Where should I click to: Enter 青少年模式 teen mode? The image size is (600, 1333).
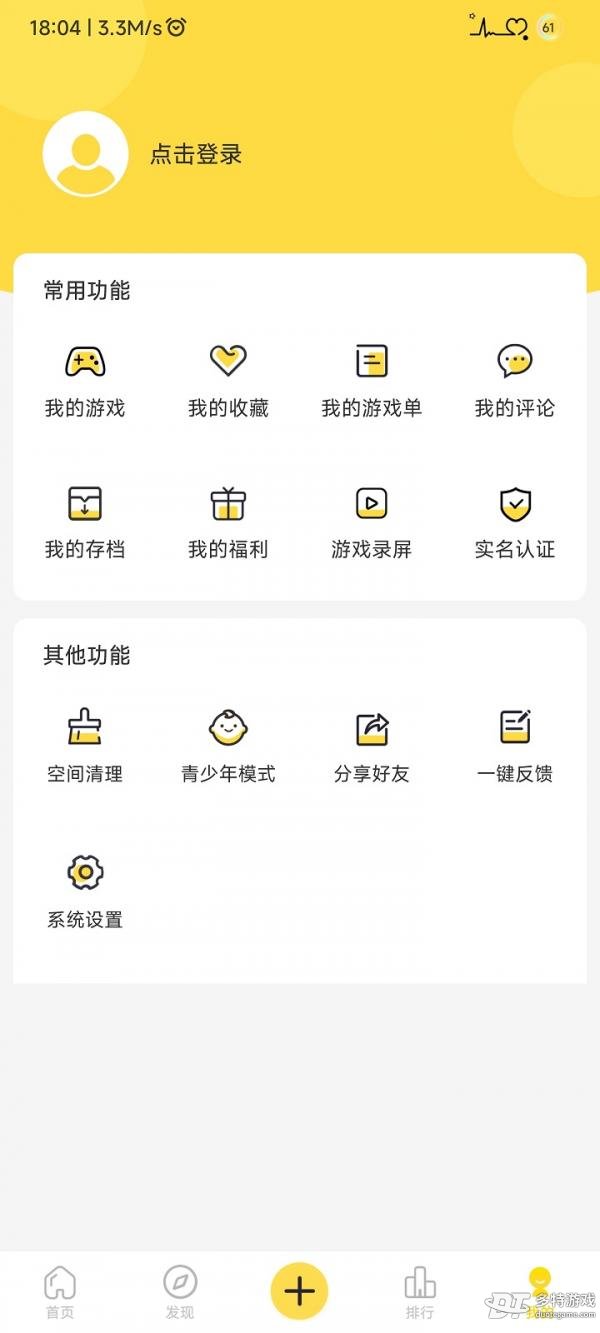228,744
